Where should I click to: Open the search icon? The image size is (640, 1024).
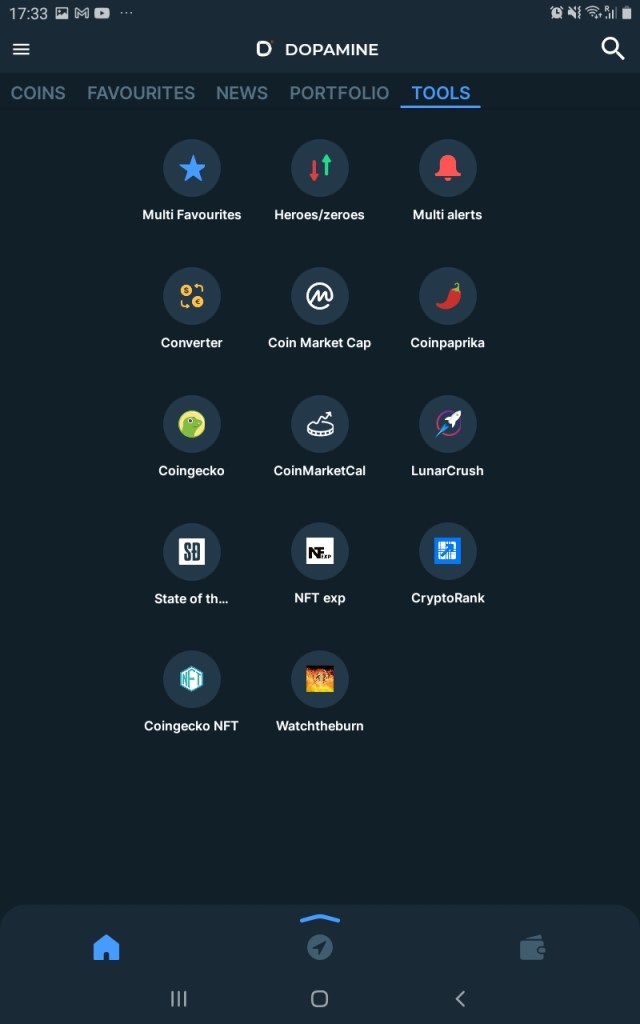pos(612,48)
